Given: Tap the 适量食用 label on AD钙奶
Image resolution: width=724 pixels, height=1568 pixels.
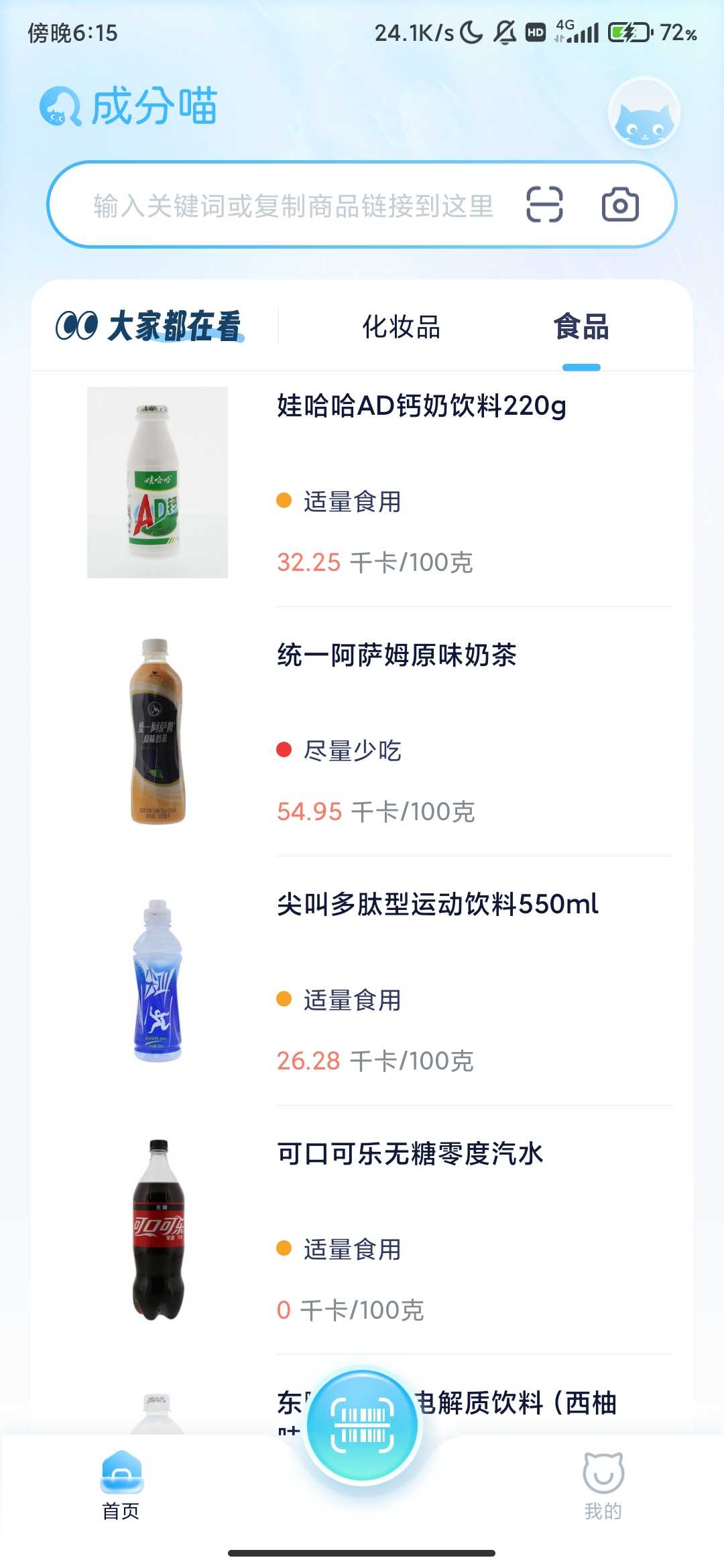Looking at the screenshot, I should (x=350, y=503).
